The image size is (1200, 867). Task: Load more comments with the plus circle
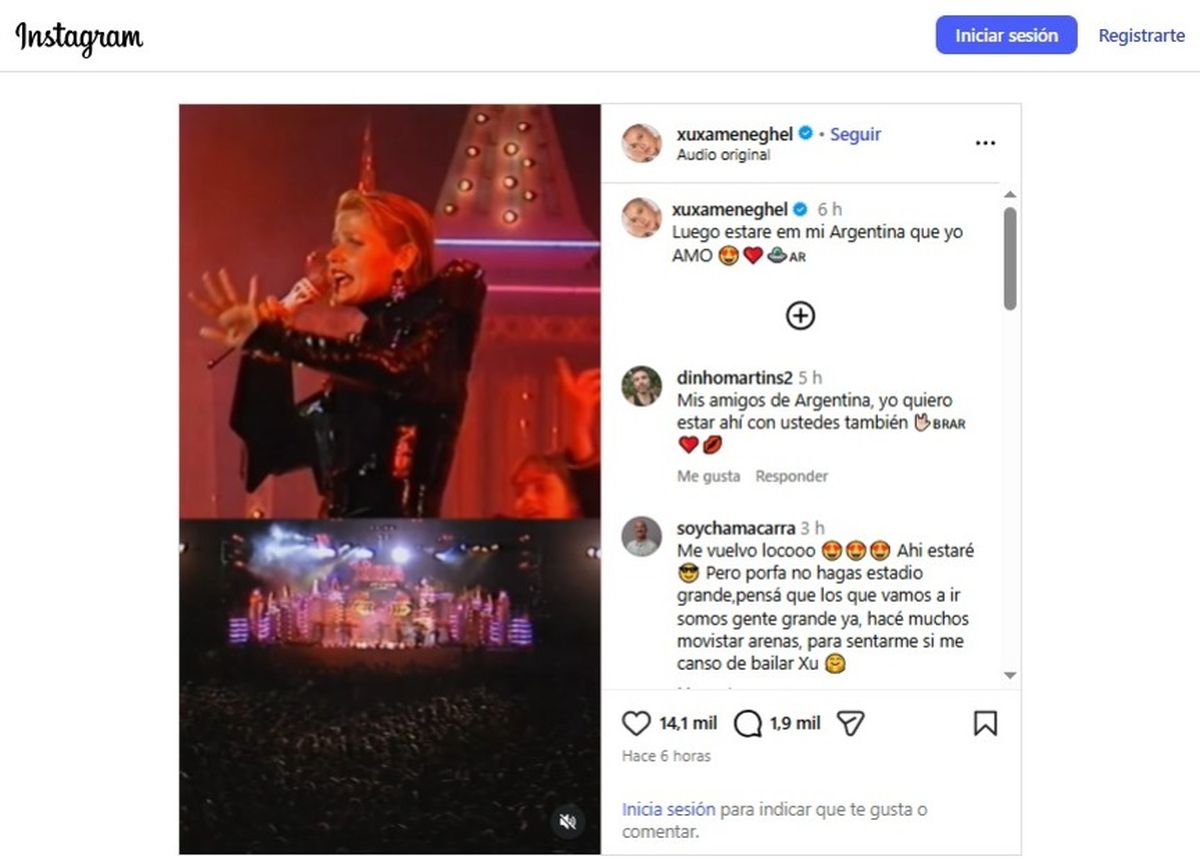point(800,315)
